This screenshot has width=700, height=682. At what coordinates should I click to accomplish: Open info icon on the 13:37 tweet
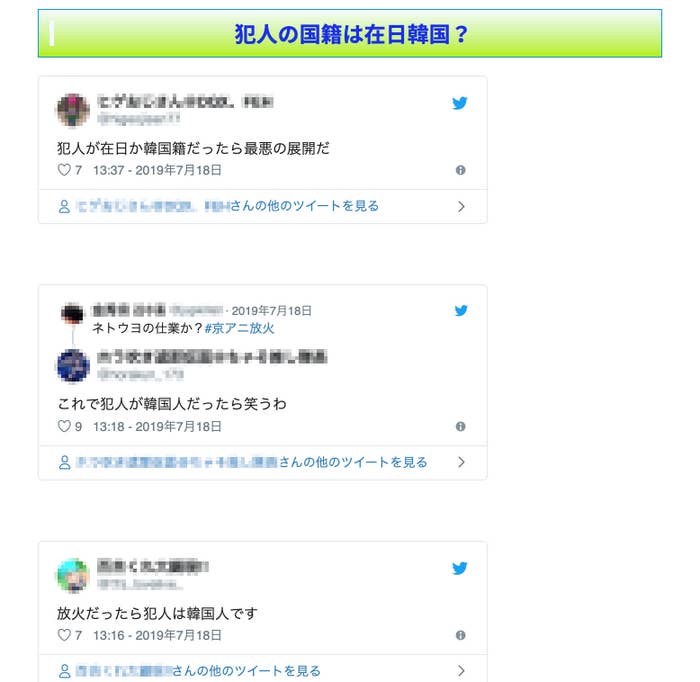click(x=460, y=170)
